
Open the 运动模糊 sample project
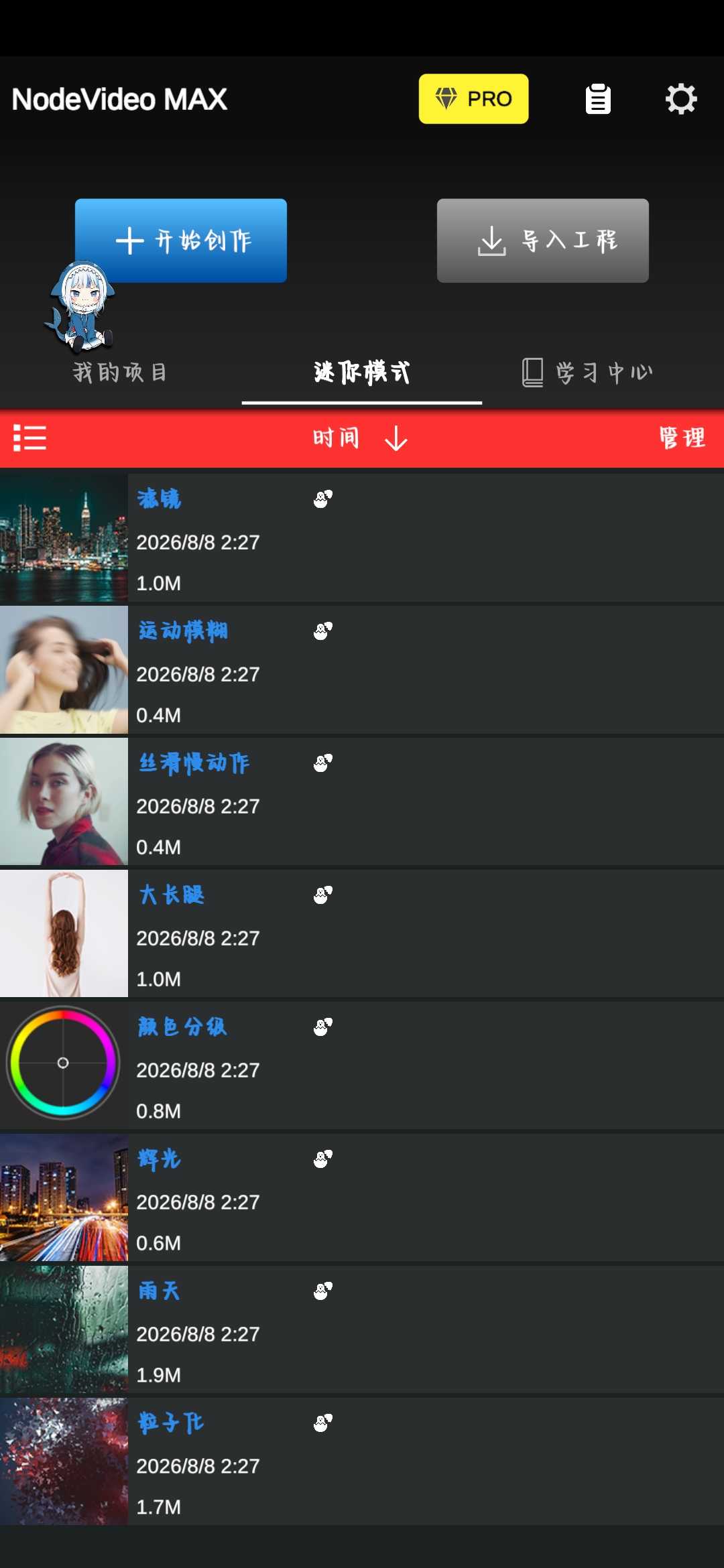[x=362, y=670]
